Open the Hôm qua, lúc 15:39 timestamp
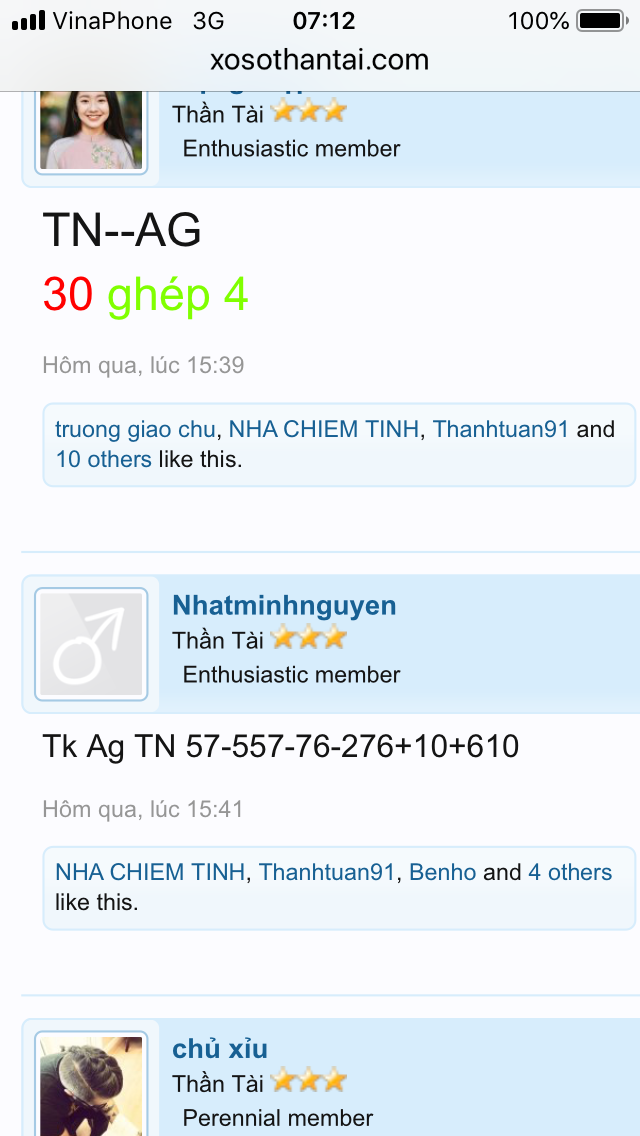Image resolution: width=640 pixels, height=1136 pixels. coord(144,365)
